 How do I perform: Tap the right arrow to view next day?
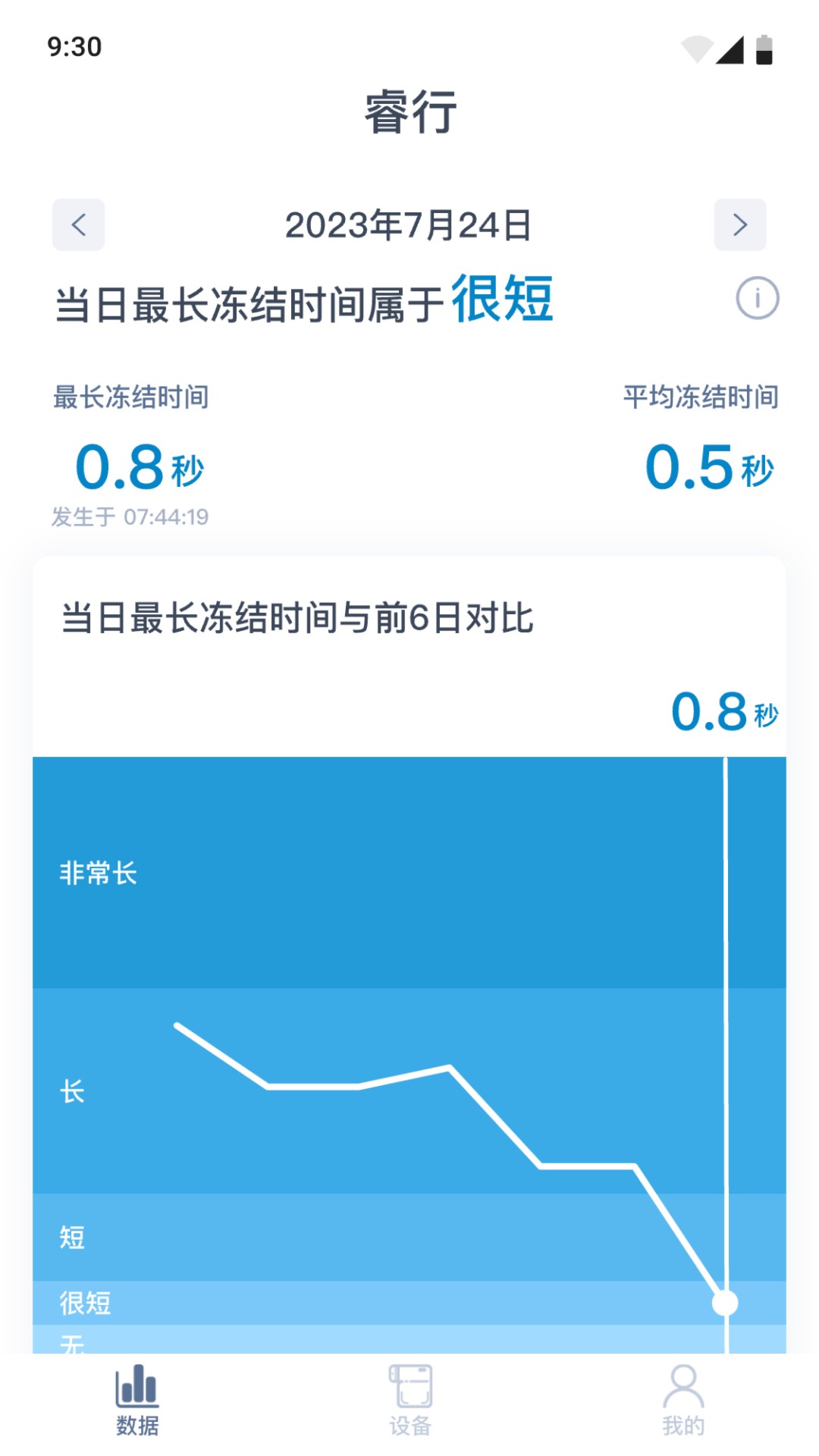point(740,224)
